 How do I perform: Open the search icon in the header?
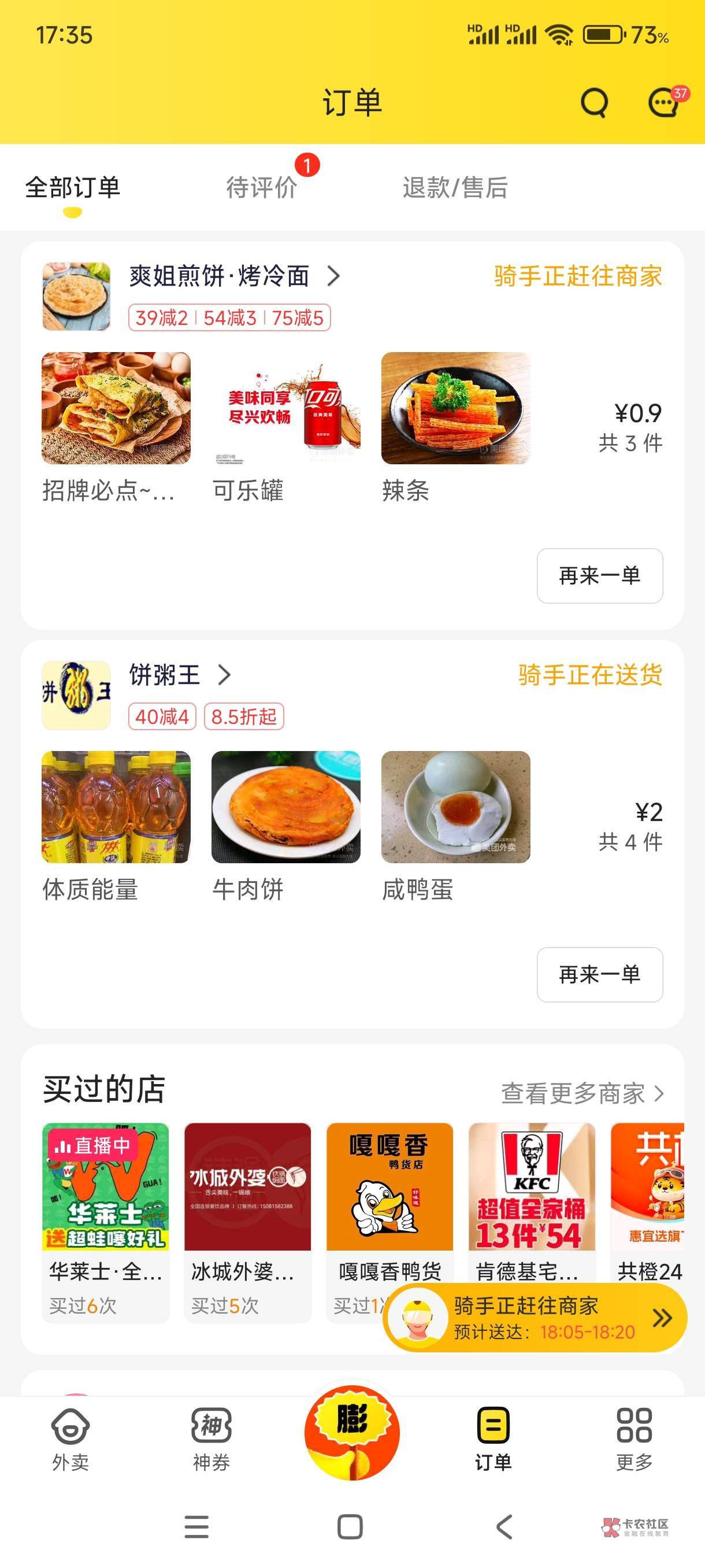tap(593, 102)
